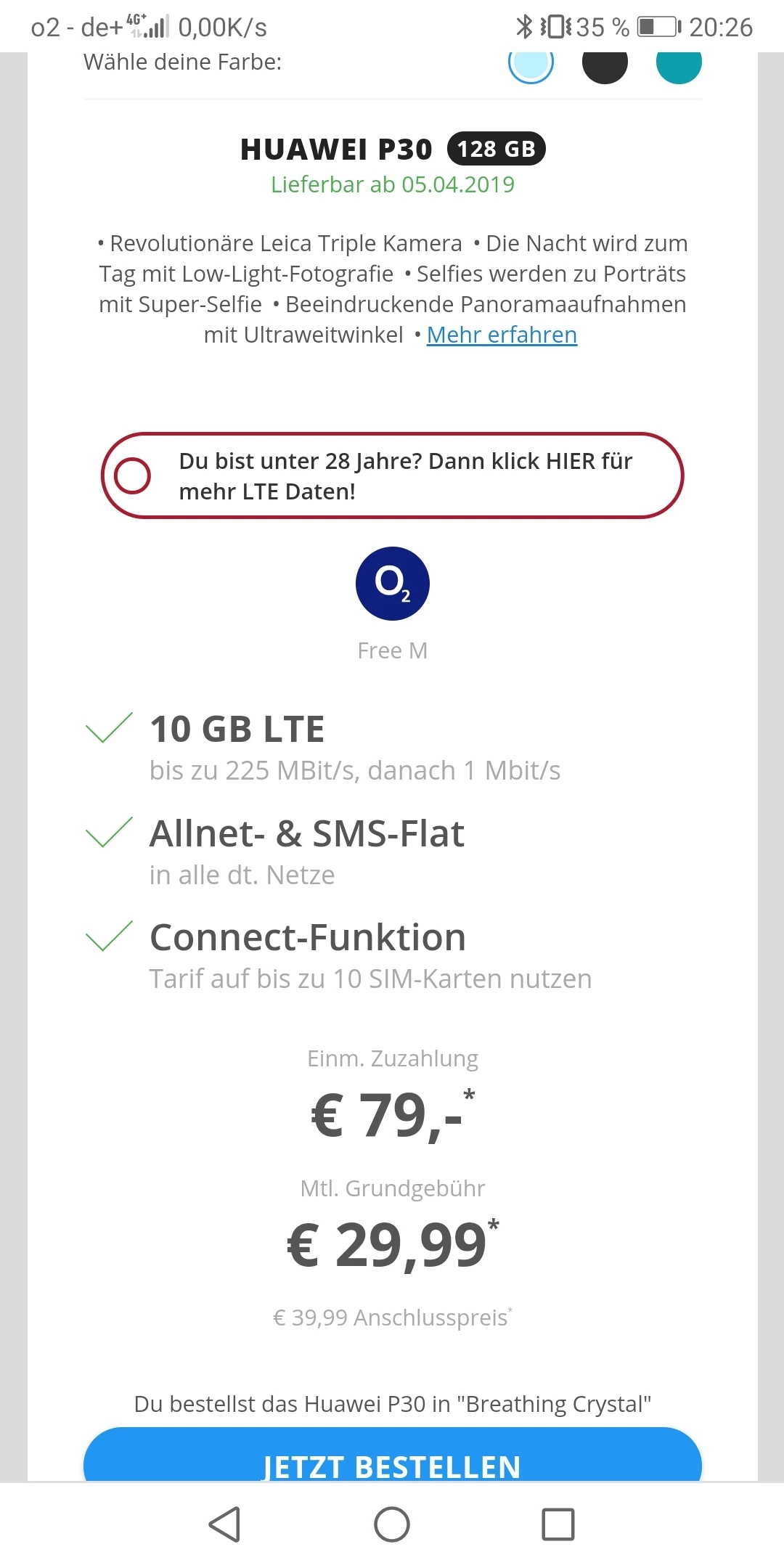Image resolution: width=784 pixels, height=1568 pixels.
Task: Open the 'Mehr erfahren' link
Action: pyautogui.click(x=502, y=335)
